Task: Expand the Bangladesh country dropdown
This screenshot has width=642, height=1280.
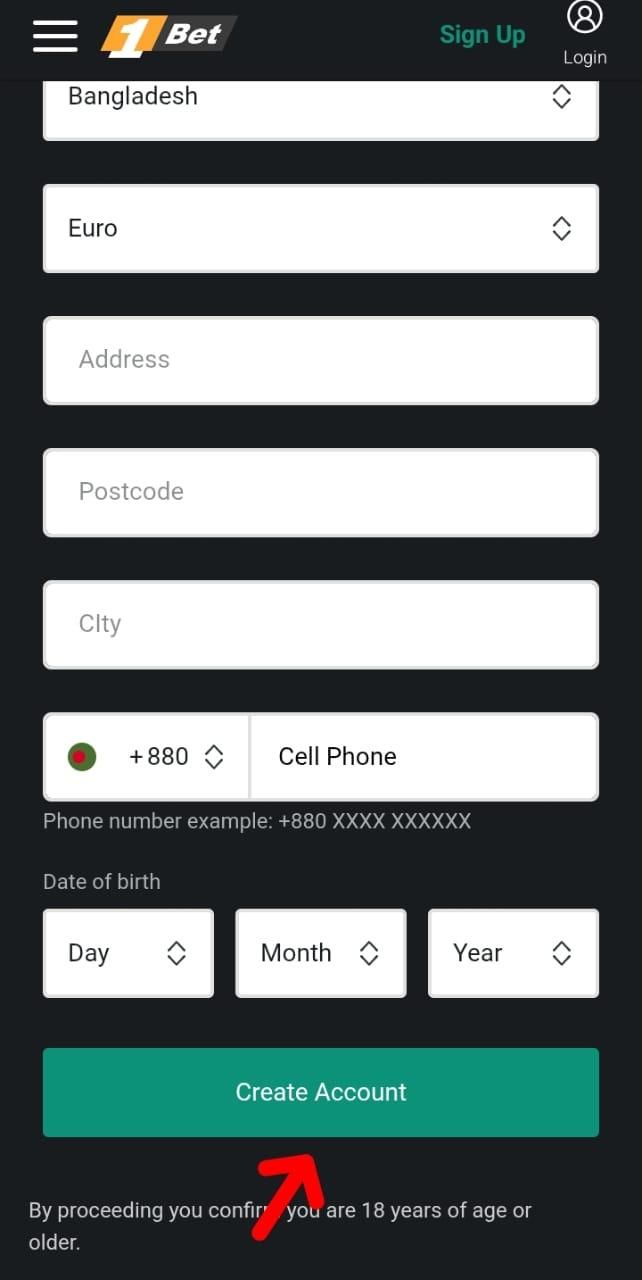Action: coord(320,100)
